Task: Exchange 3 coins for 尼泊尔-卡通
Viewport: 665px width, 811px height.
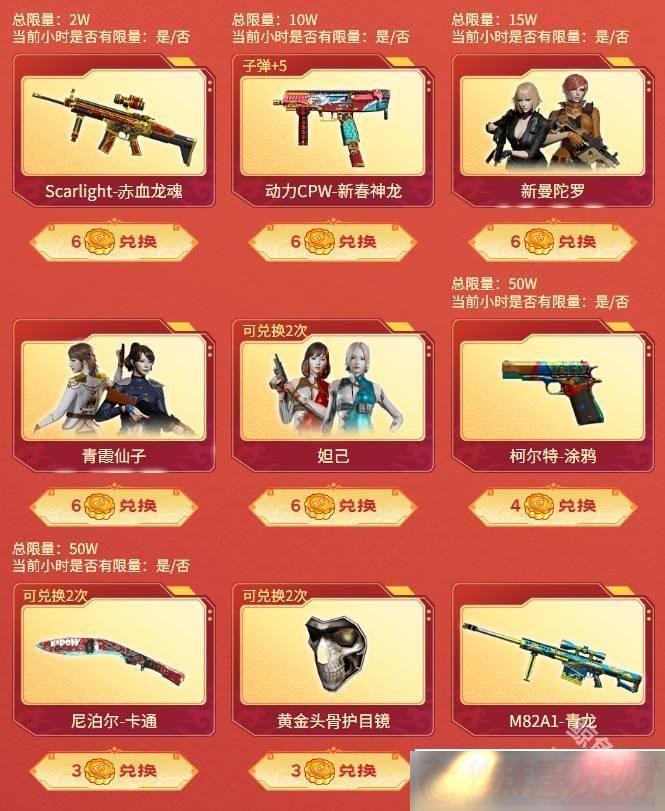Action: (113, 770)
